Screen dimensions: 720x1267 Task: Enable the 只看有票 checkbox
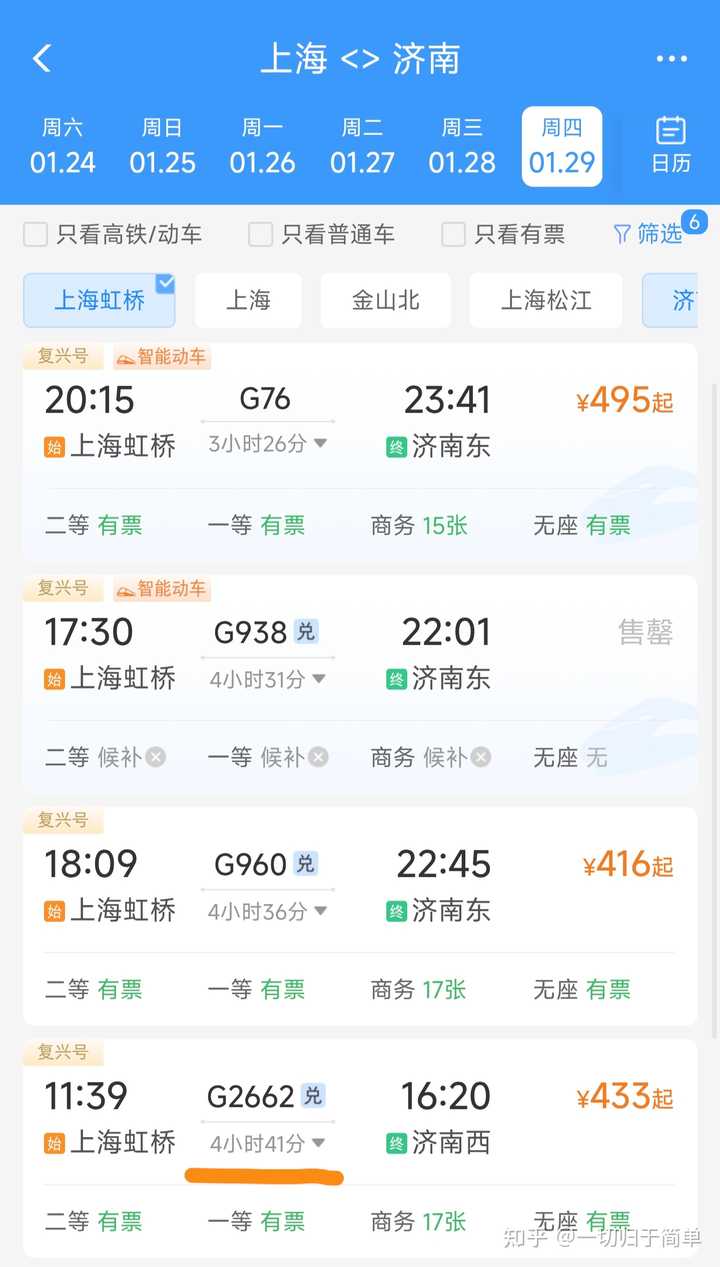point(453,234)
